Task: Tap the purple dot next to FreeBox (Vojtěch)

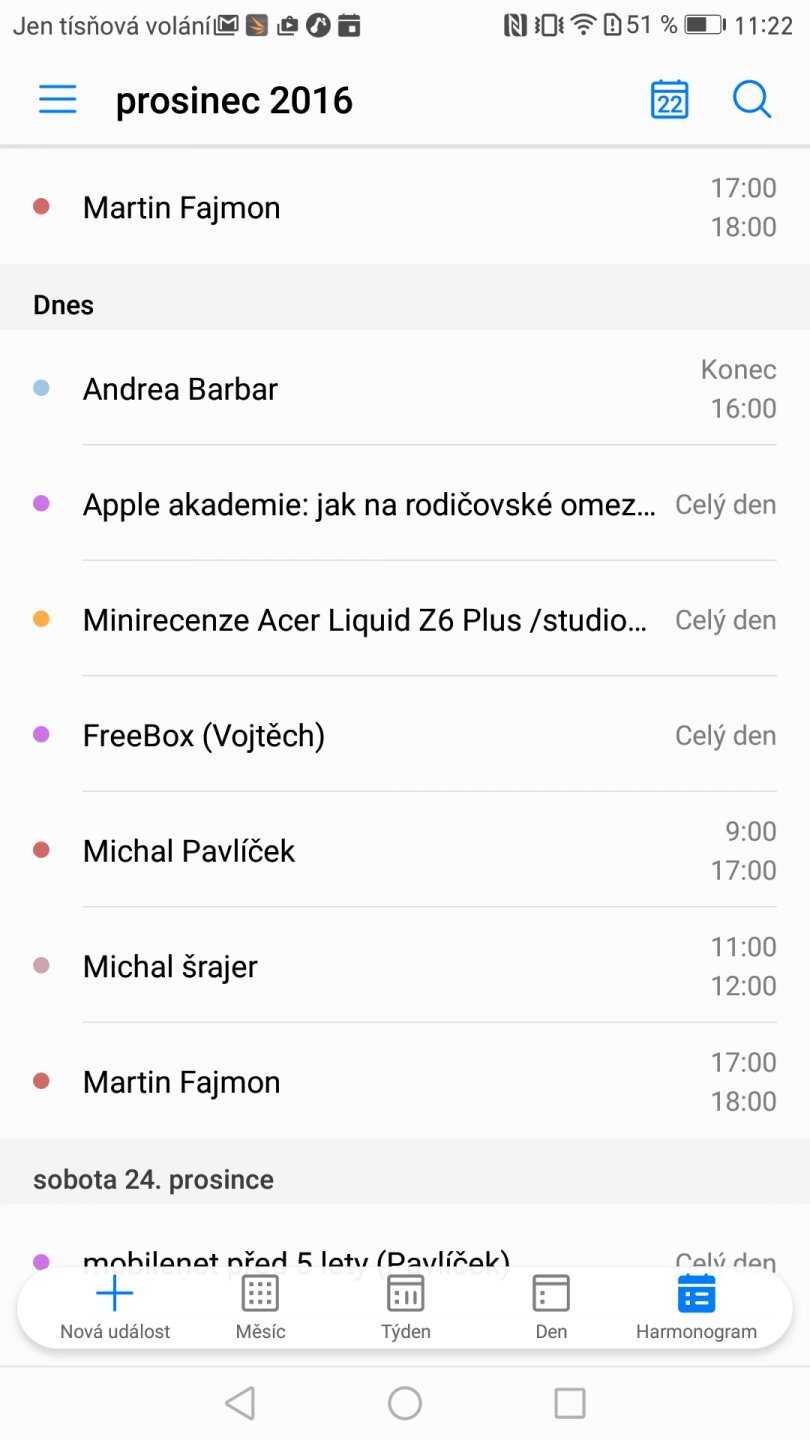Action: (41, 734)
